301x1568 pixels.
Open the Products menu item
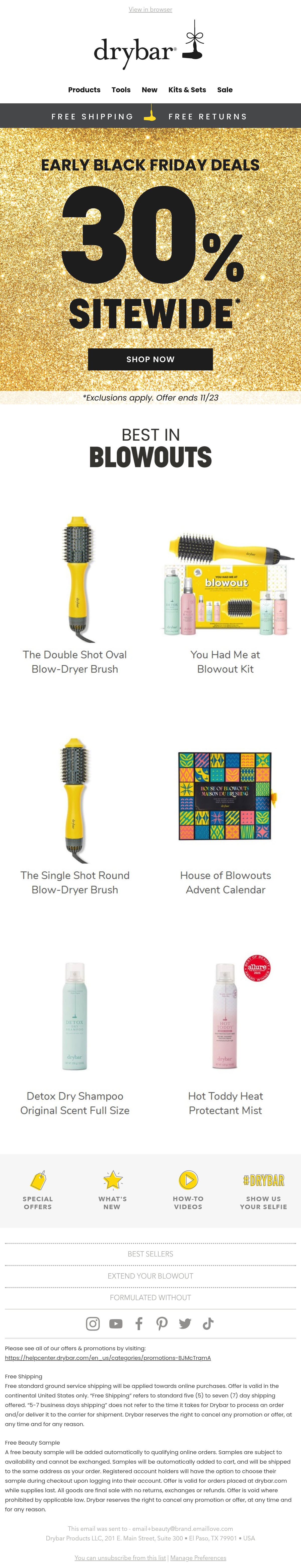coord(84,90)
